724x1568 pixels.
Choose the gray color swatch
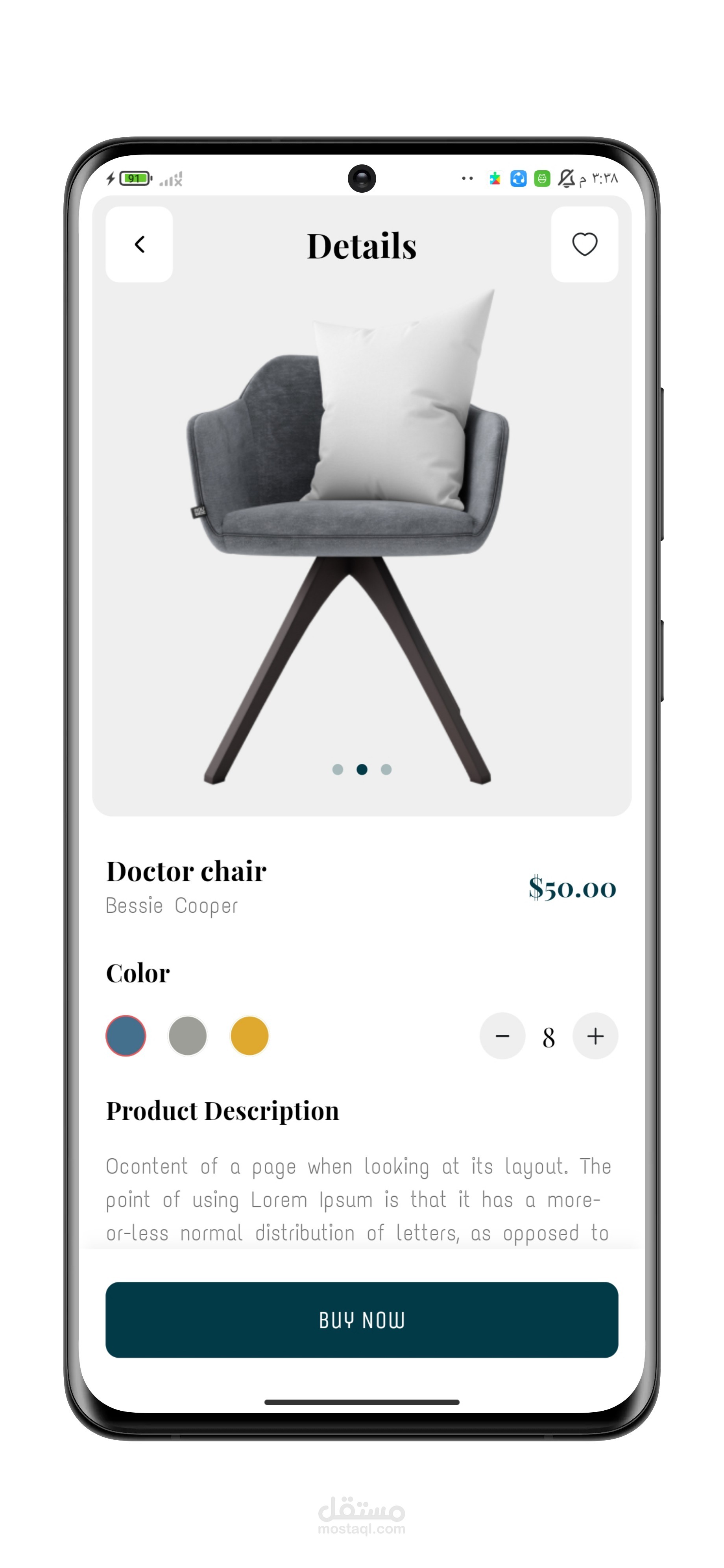click(188, 1036)
